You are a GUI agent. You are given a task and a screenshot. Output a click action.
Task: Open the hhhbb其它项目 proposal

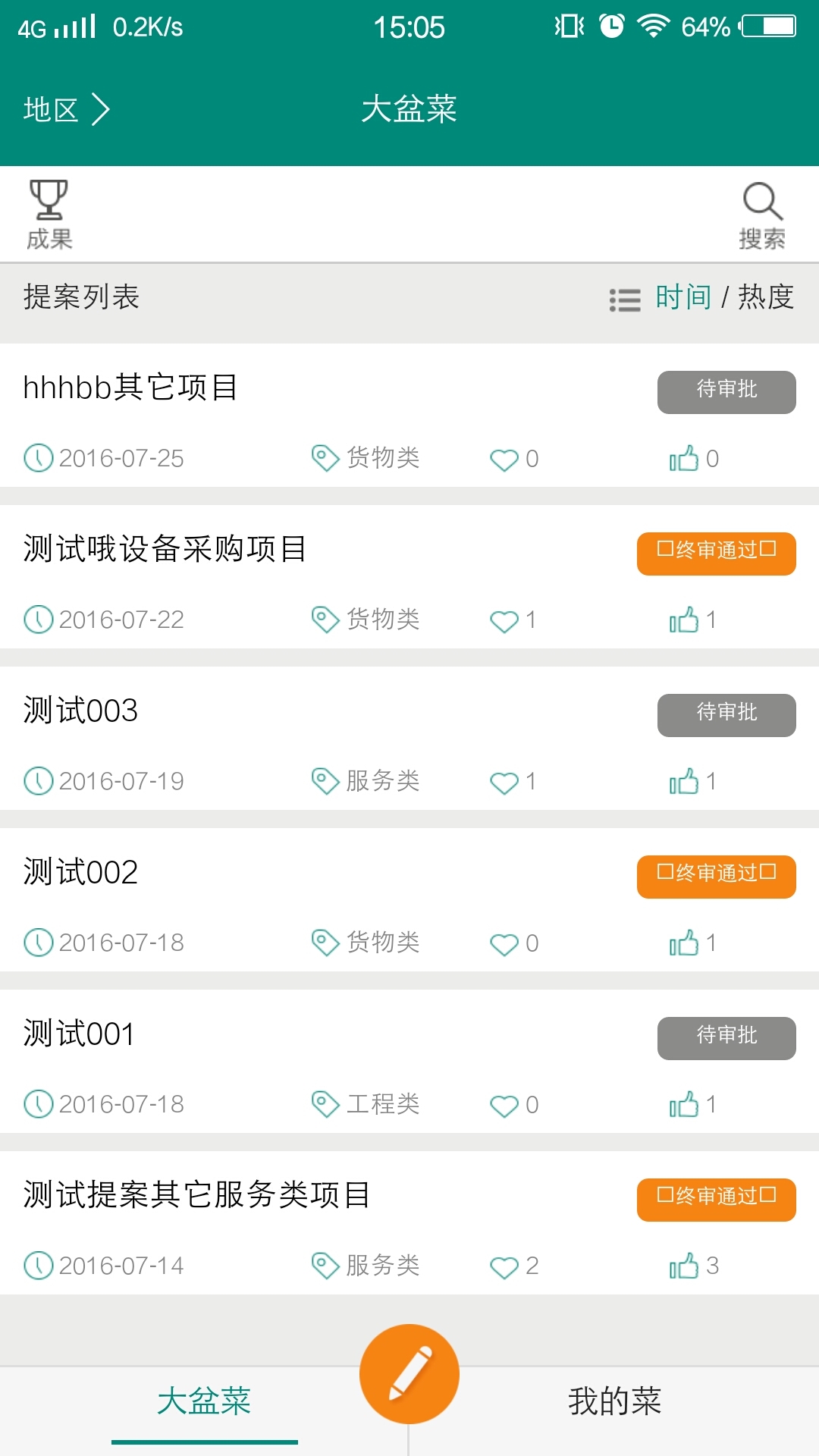(131, 388)
